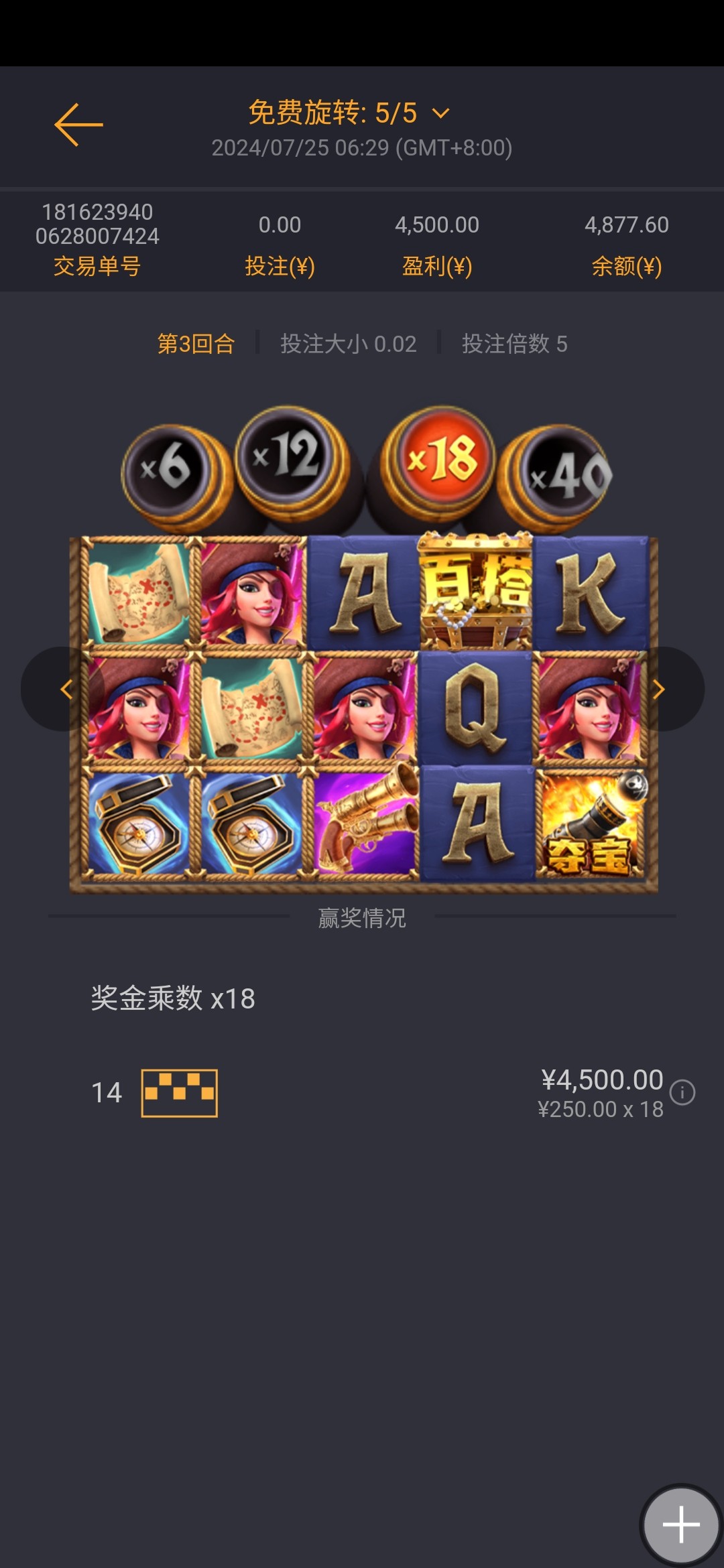
Task: Open the info icon beside ¥4,500.00
Action: tap(682, 1092)
